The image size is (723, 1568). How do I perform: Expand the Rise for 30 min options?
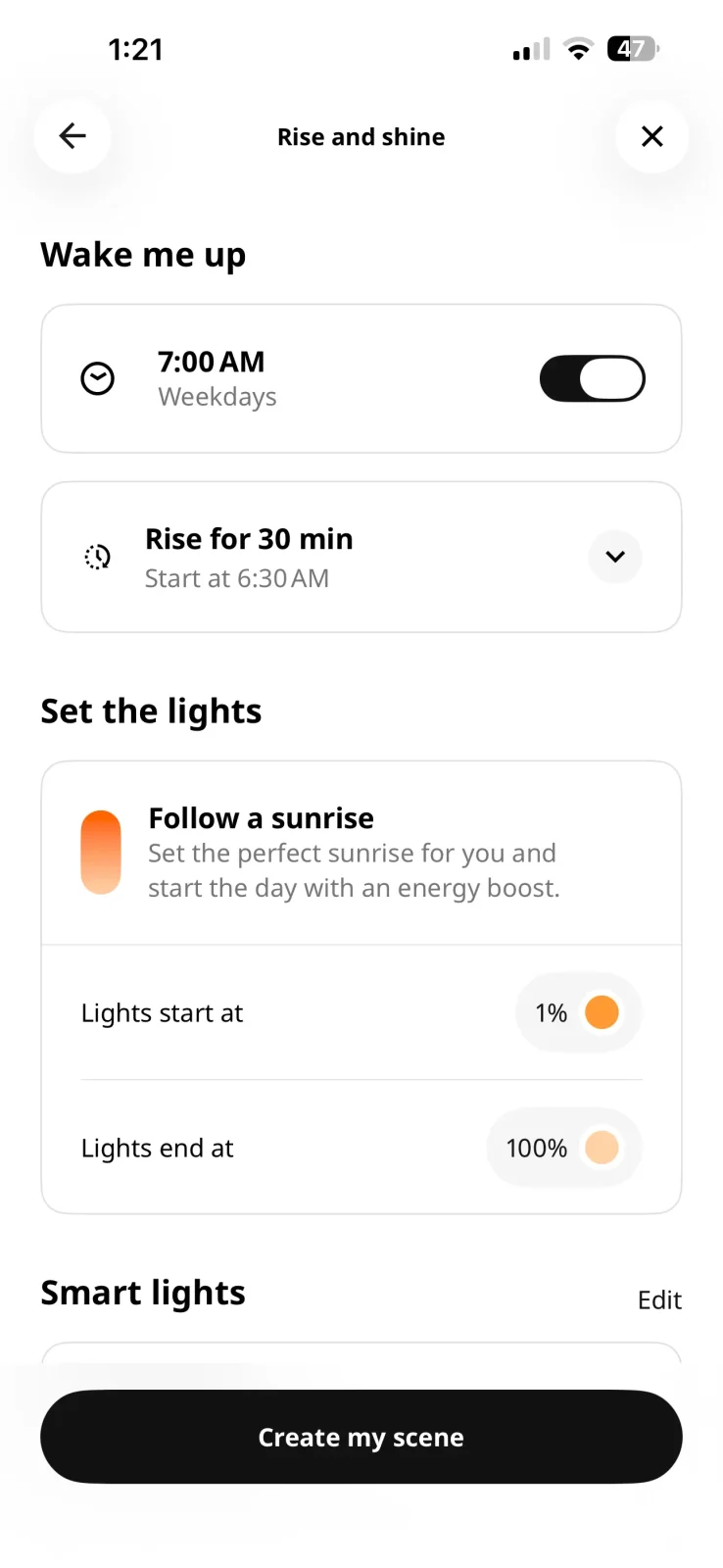click(x=615, y=557)
